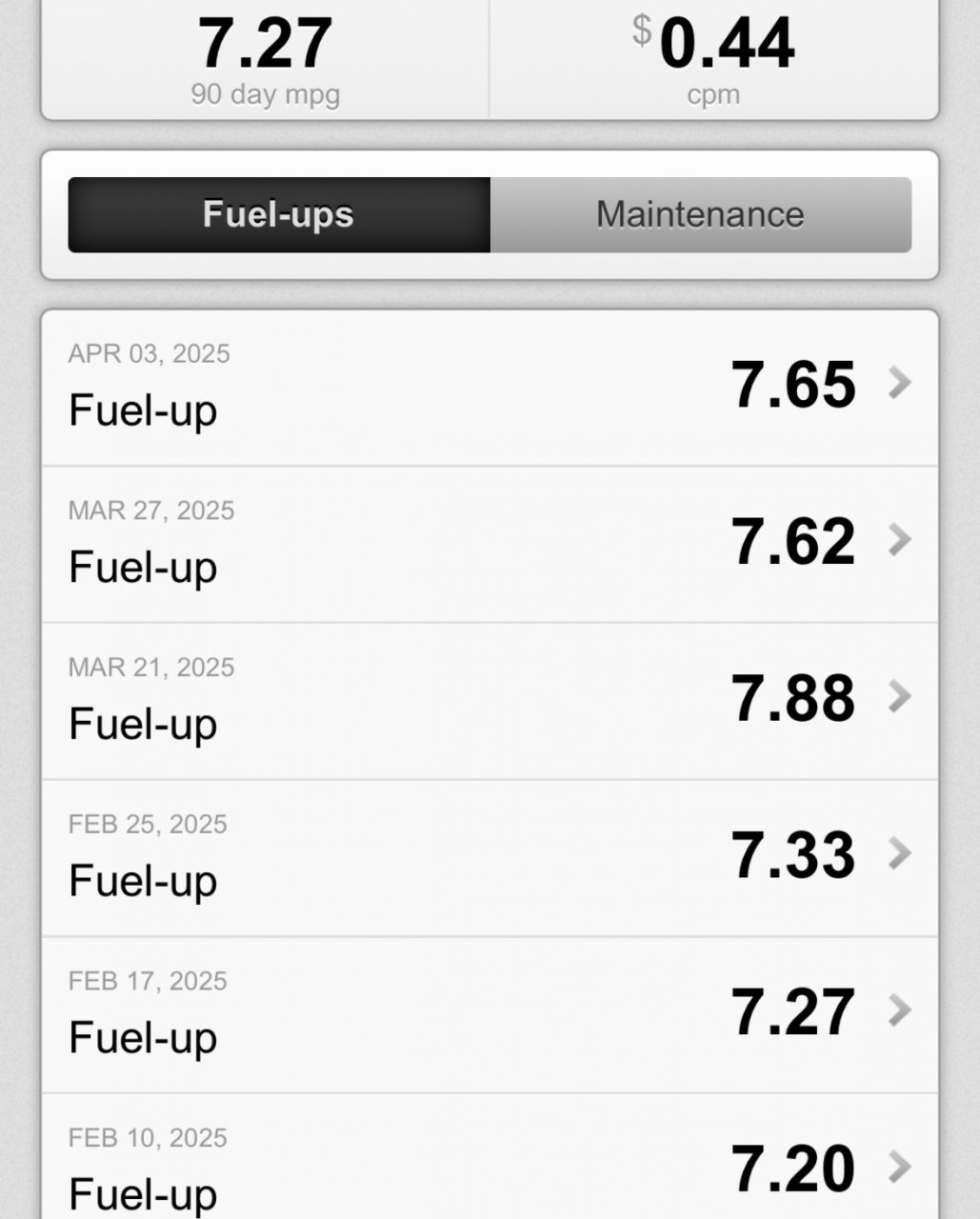Open the Mar 27, 2025 fuel-up entry
Screen dimensions: 980x1219
[490, 544]
